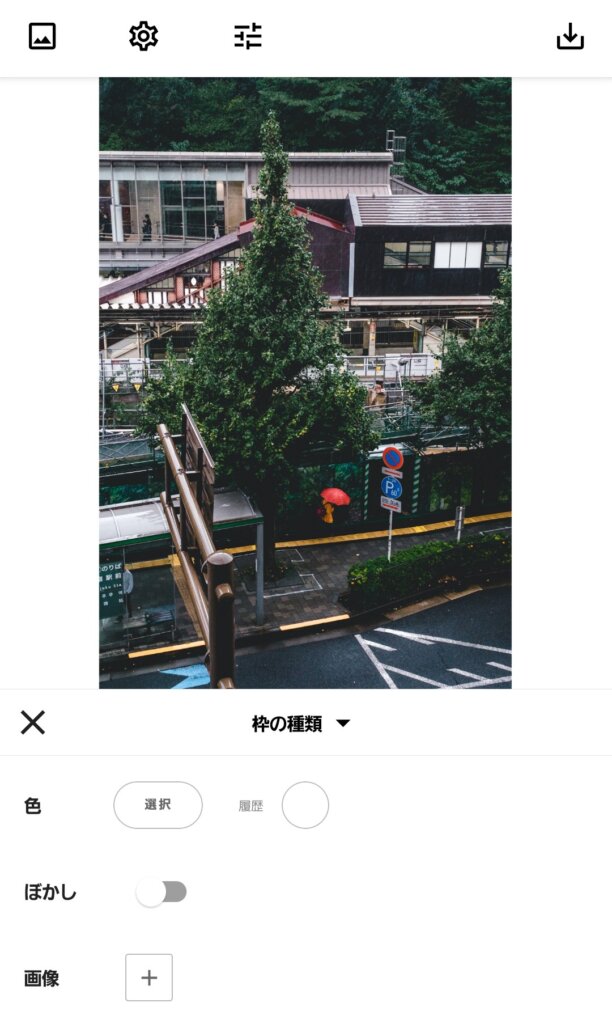Open the settings gear
This screenshot has height=1024, width=612.
[144, 37]
